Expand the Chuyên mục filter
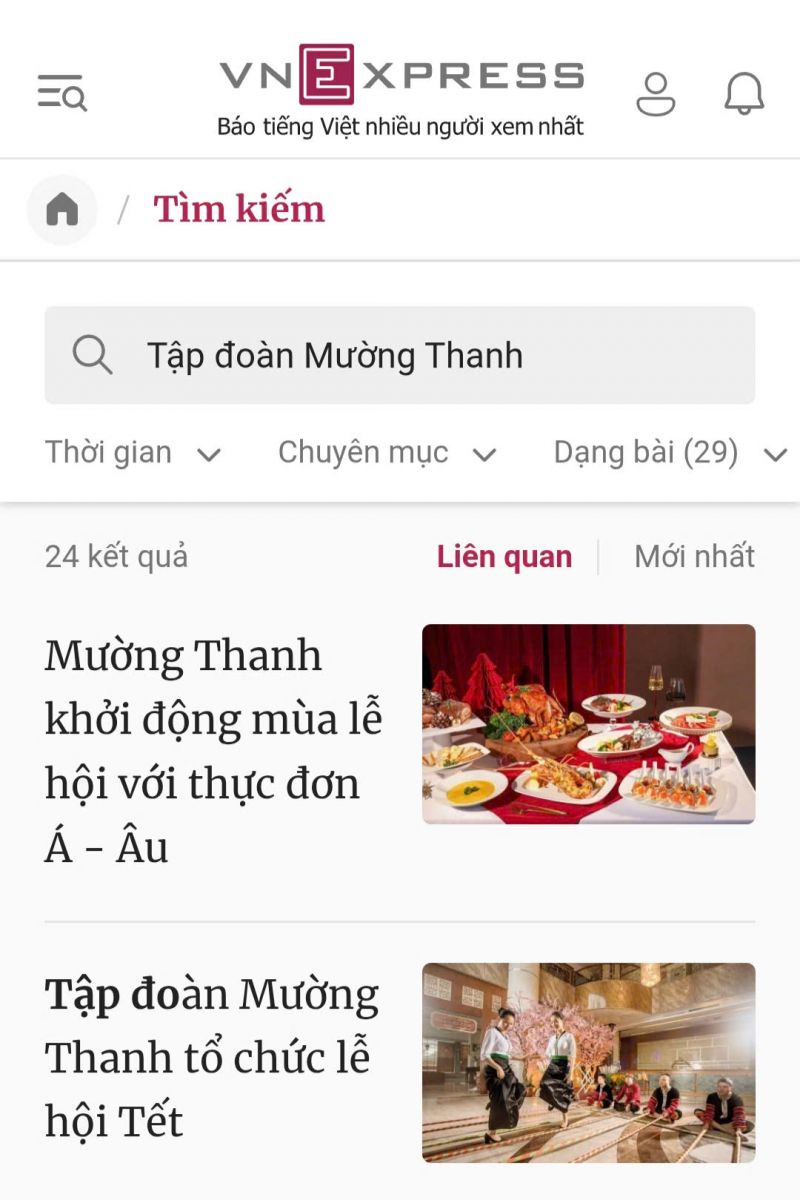The image size is (800, 1200). (x=387, y=453)
